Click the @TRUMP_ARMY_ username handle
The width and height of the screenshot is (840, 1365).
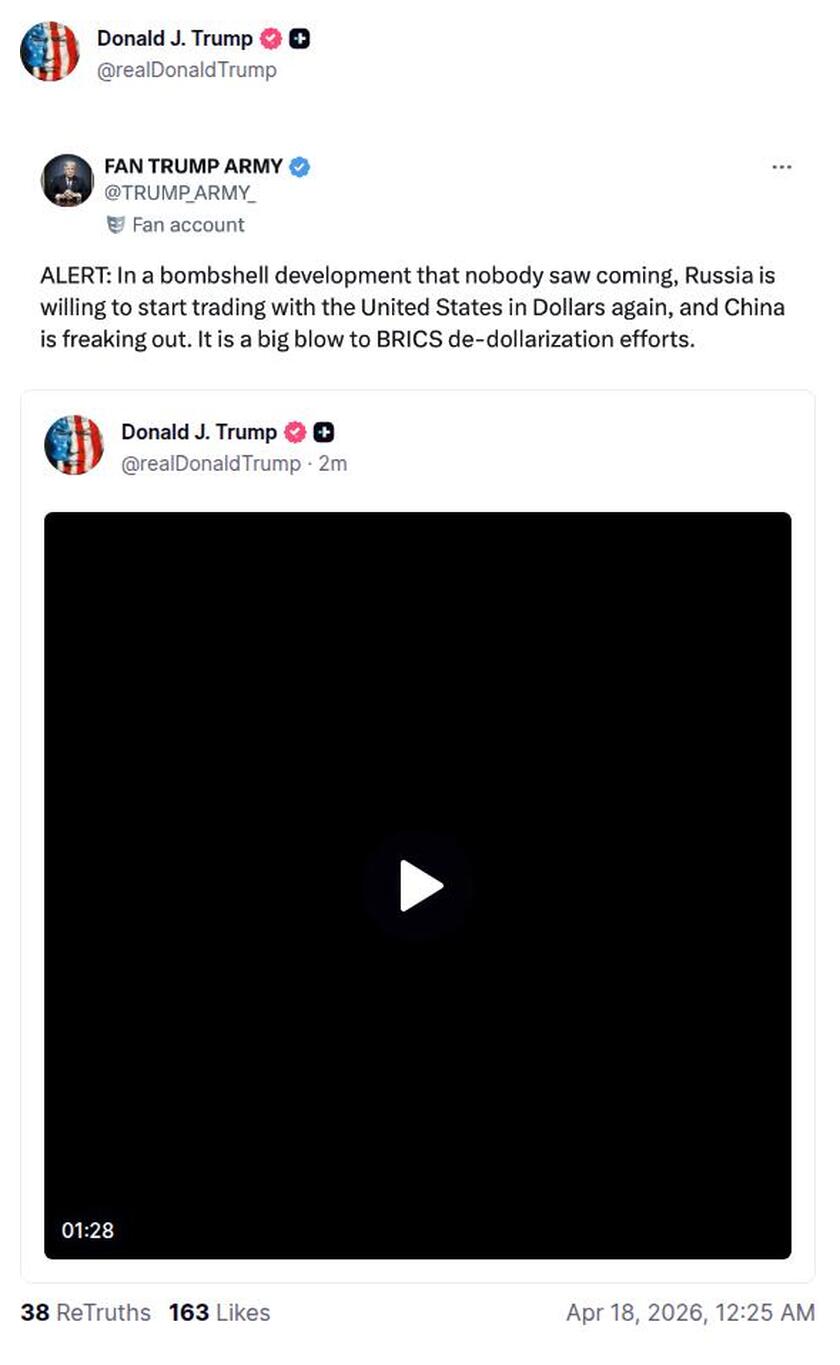click(x=182, y=196)
